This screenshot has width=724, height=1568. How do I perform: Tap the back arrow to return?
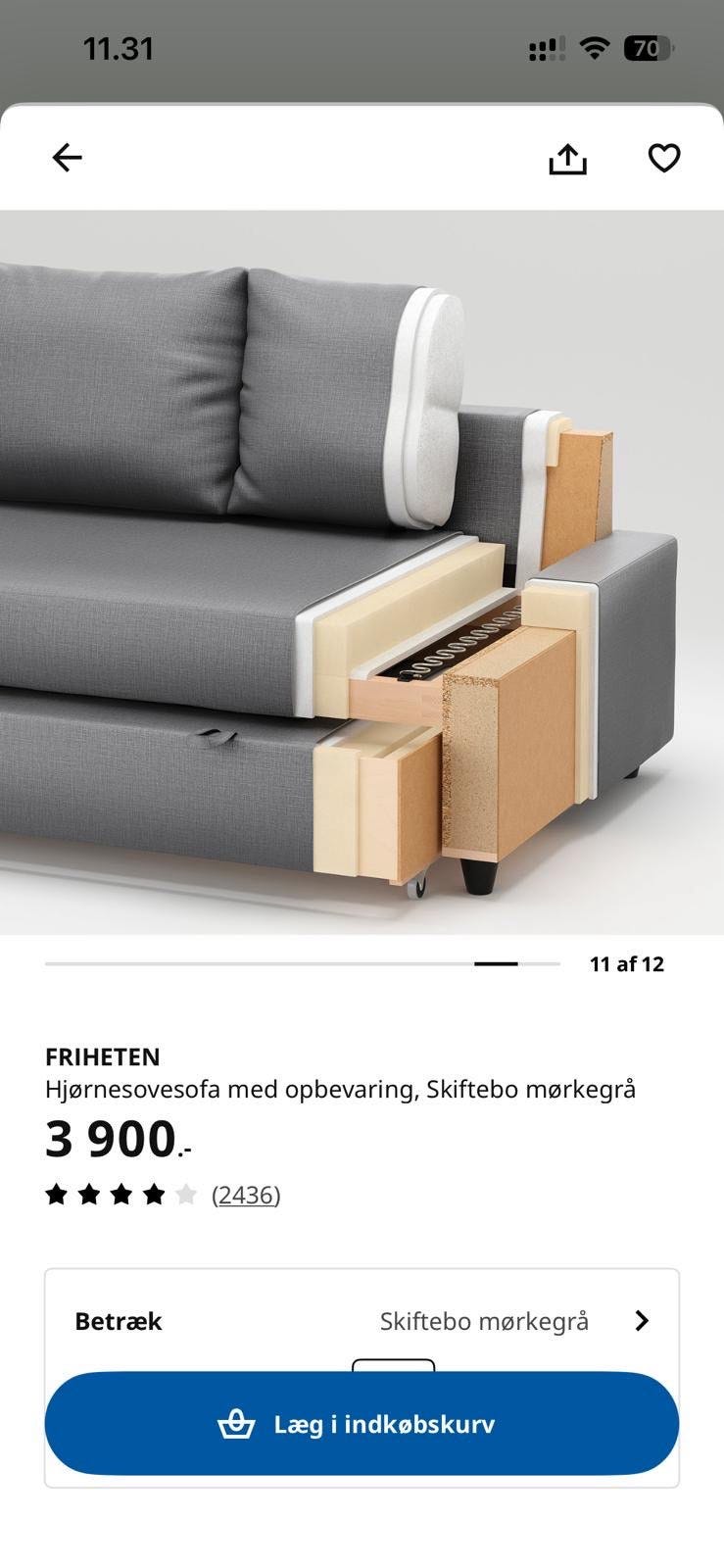pyautogui.click(x=67, y=157)
